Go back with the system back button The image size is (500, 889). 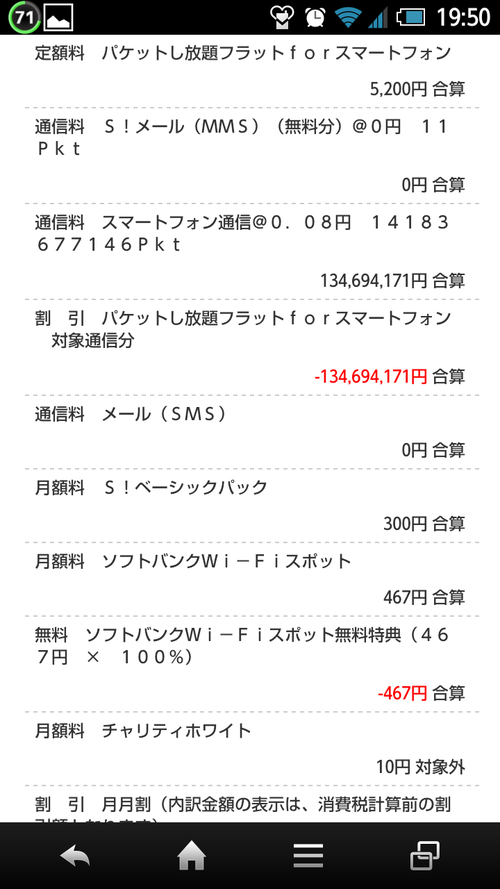coord(75,856)
